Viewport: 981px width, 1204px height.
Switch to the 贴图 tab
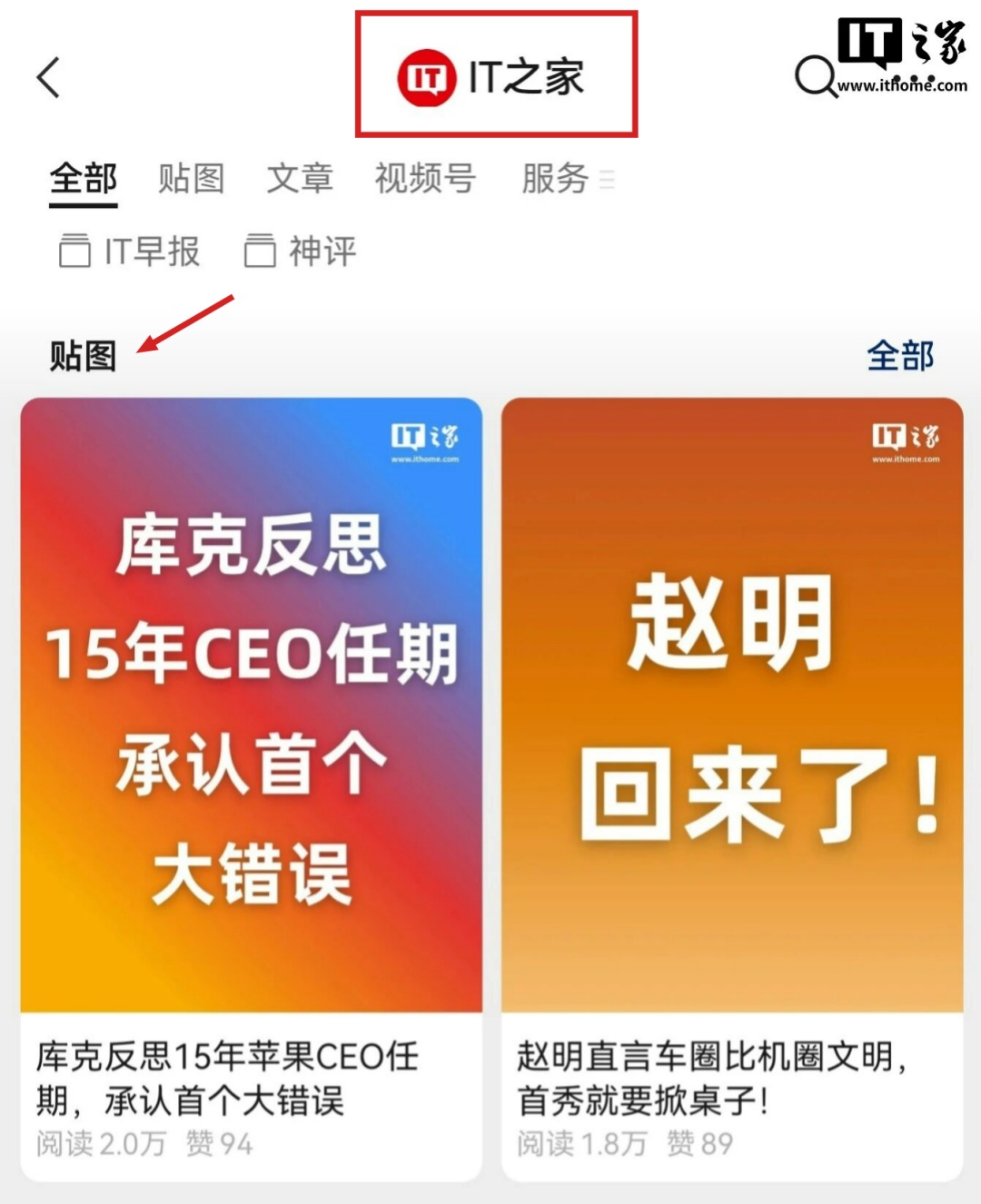point(191,179)
